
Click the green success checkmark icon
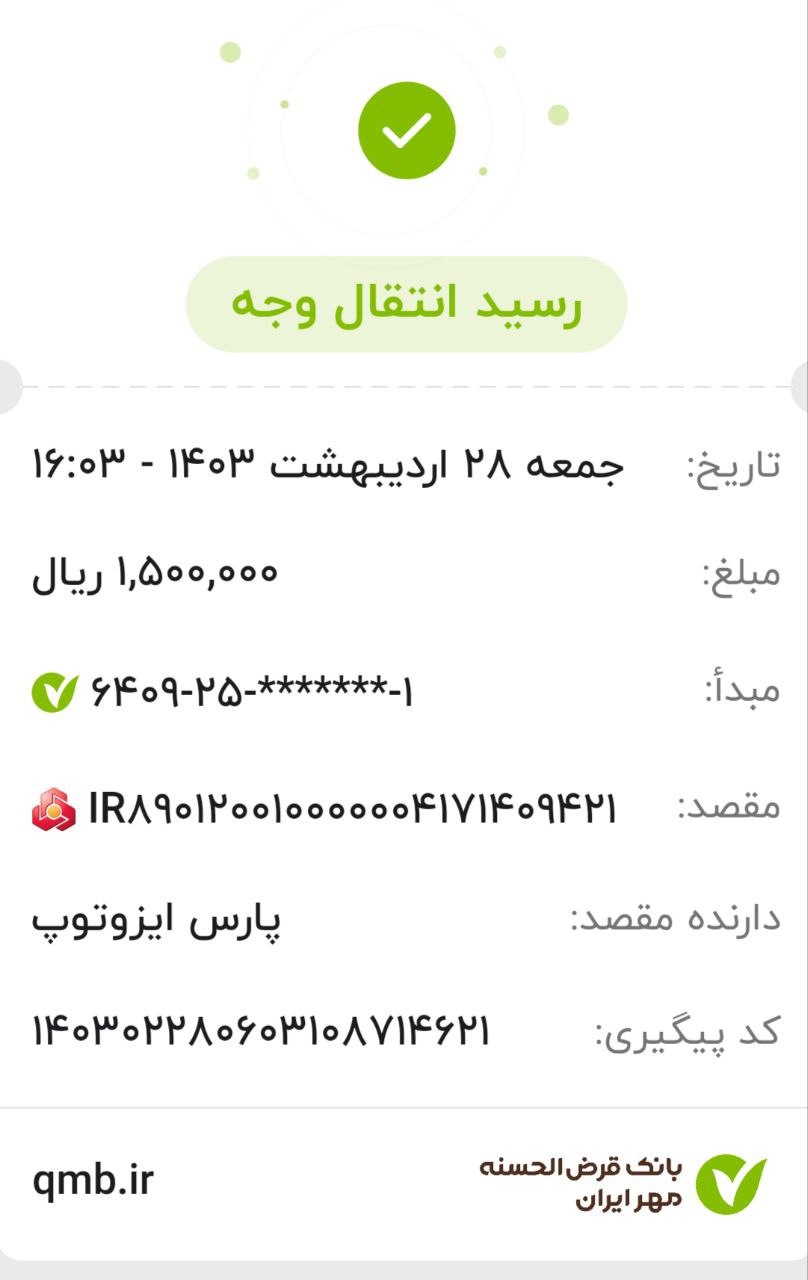(407, 130)
